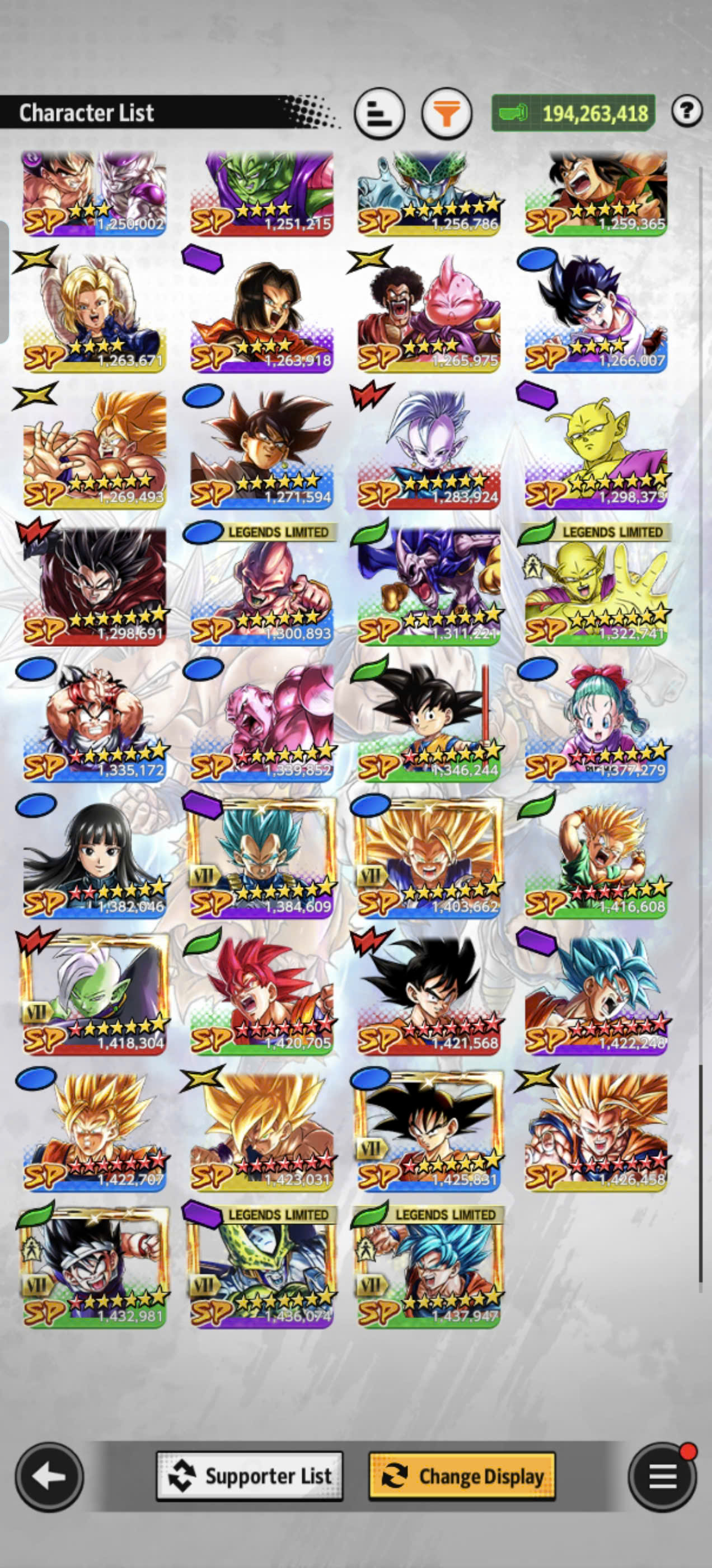This screenshot has width=712, height=1568.
Task: Switch to Supporter List
Action: (x=250, y=1476)
